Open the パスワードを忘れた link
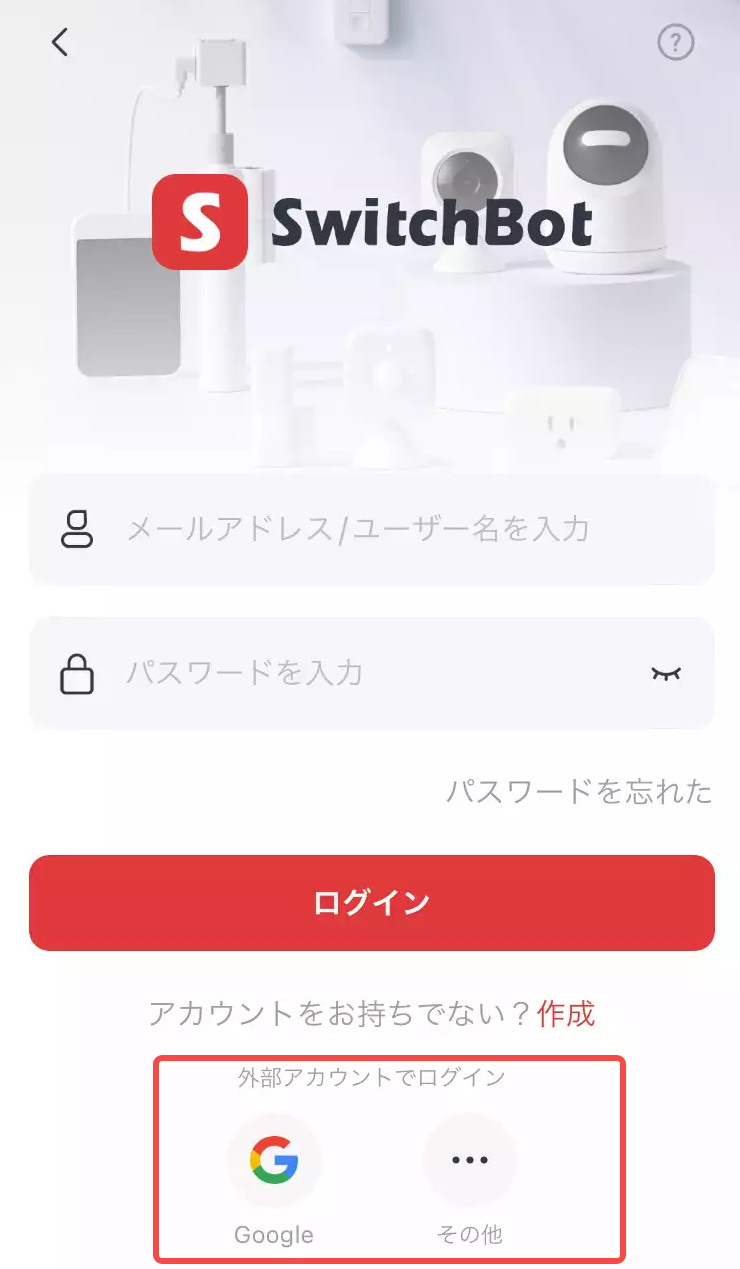This screenshot has height=1269, width=740. [x=579, y=792]
